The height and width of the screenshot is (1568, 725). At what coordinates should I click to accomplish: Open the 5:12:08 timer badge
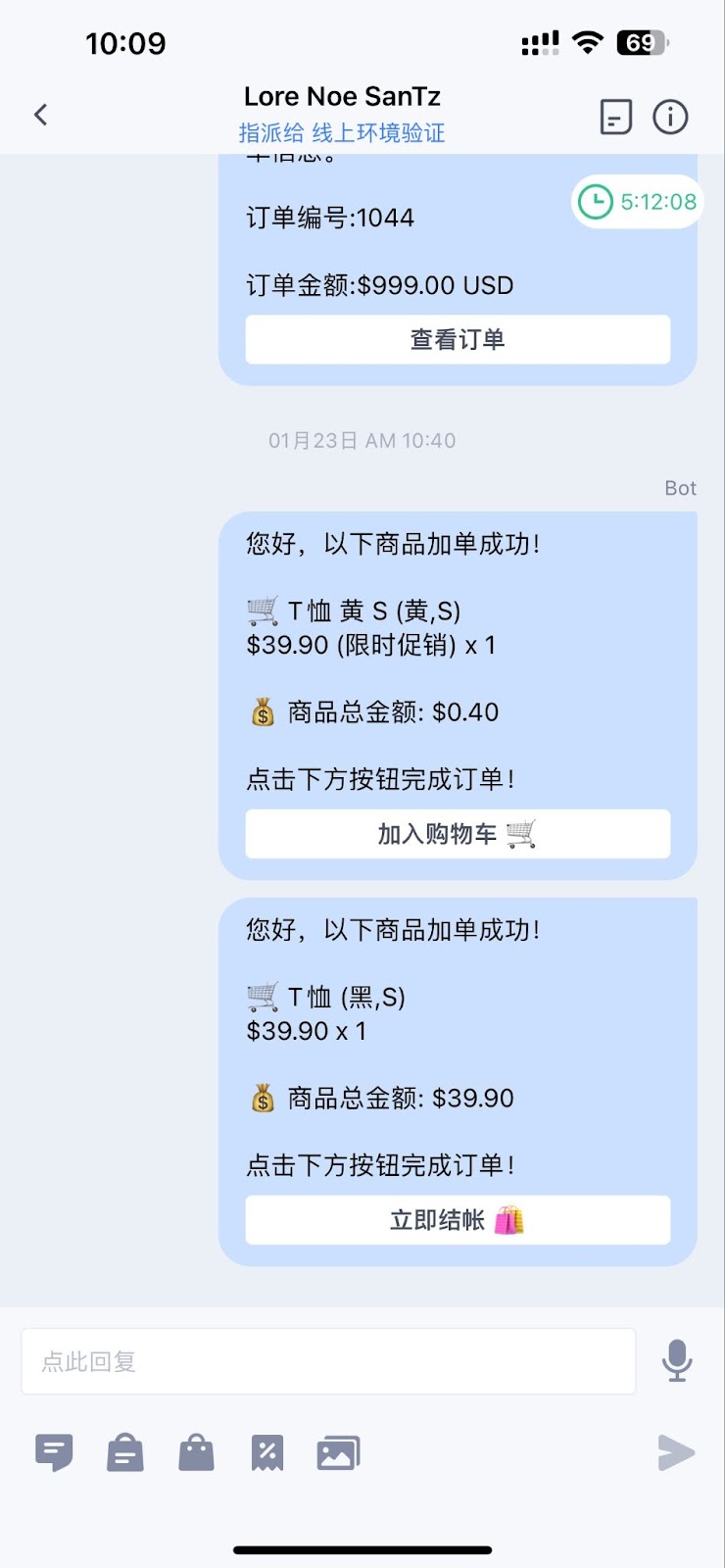pos(637,202)
